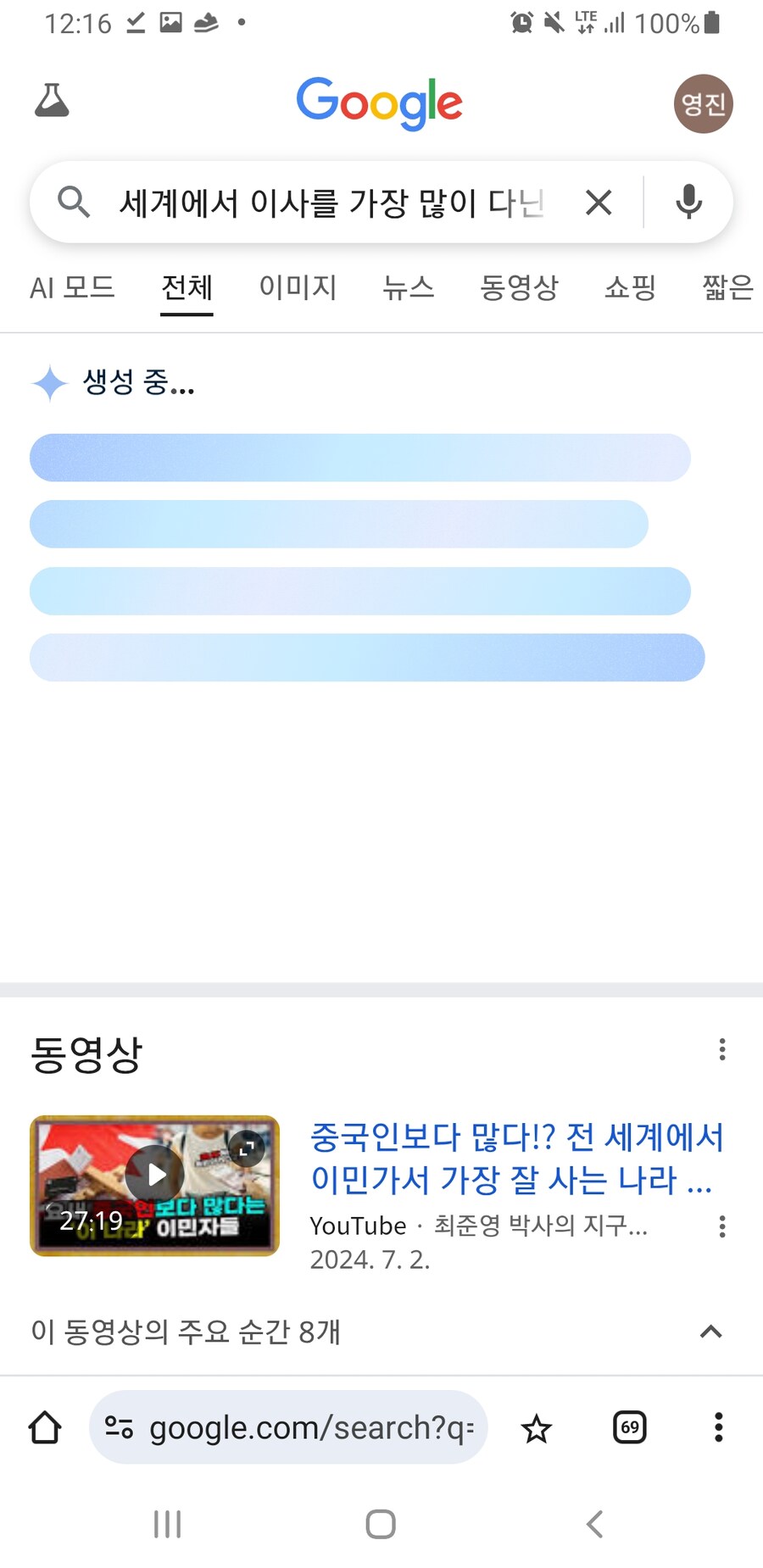Switch to the AI 모드 tab
763x1568 pixels.
(x=72, y=287)
